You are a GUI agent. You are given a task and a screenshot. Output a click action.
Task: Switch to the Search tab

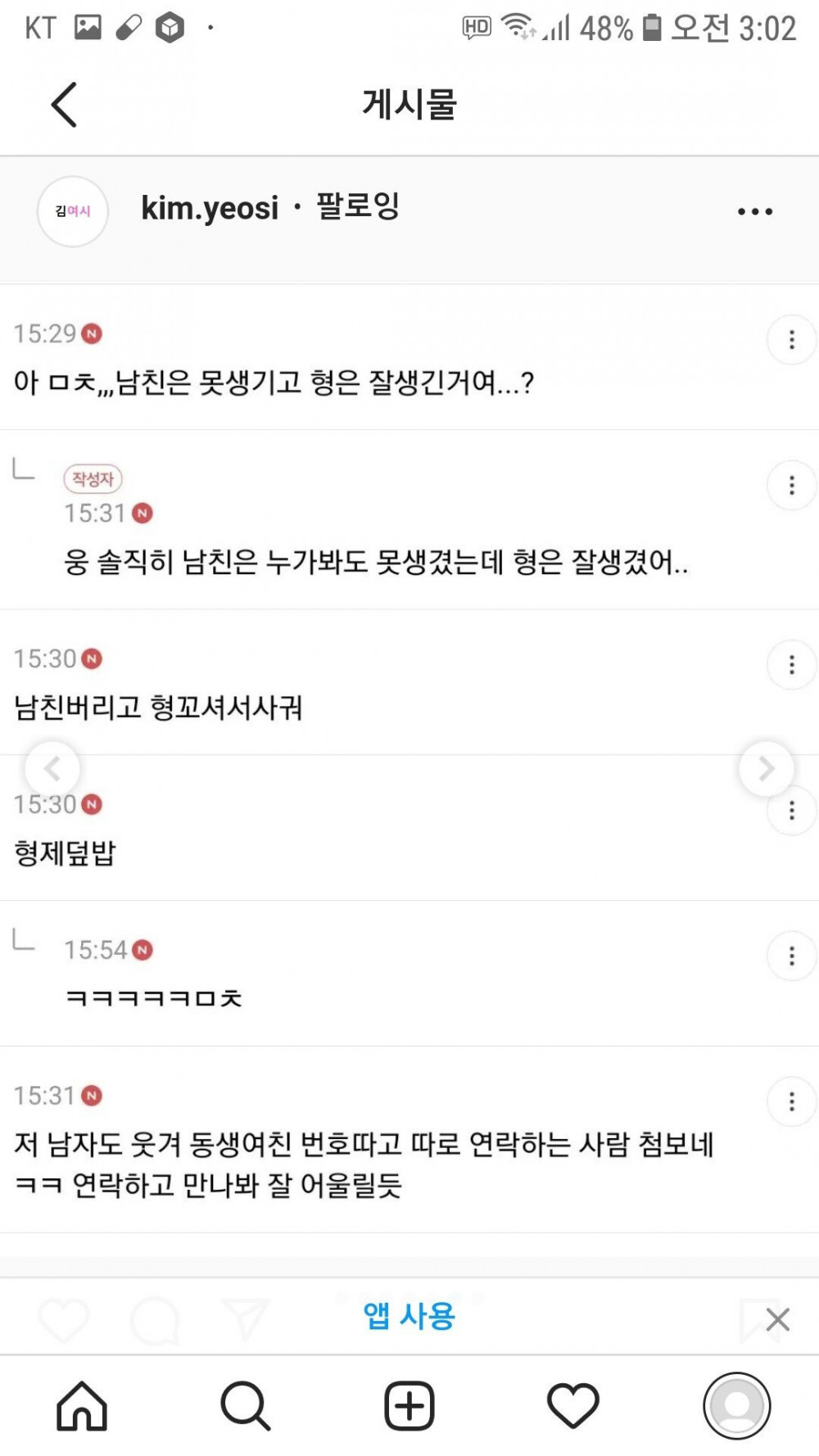pyautogui.click(x=245, y=1406)
